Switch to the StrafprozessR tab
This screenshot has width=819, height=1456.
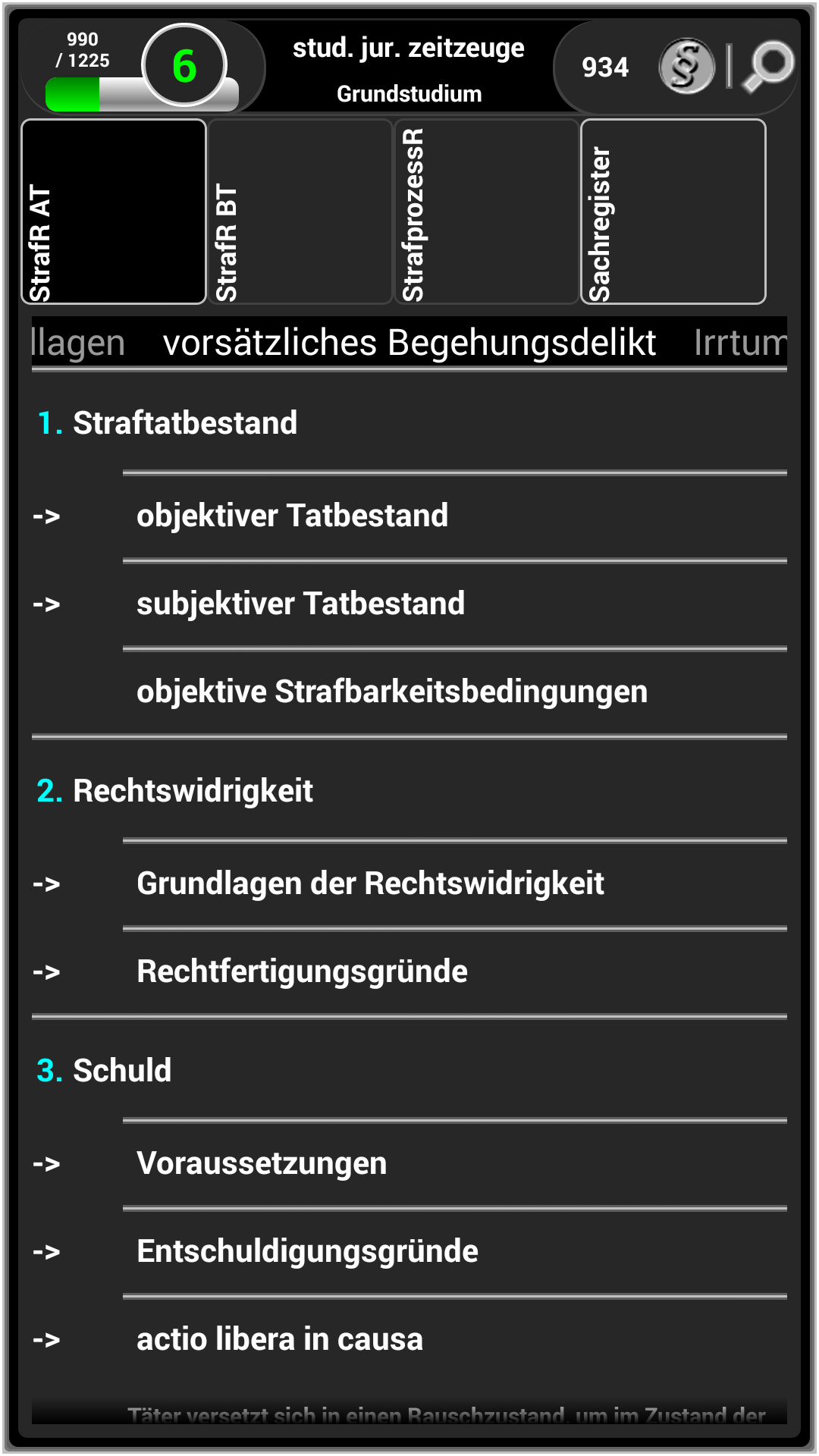[x=487, y=212]
